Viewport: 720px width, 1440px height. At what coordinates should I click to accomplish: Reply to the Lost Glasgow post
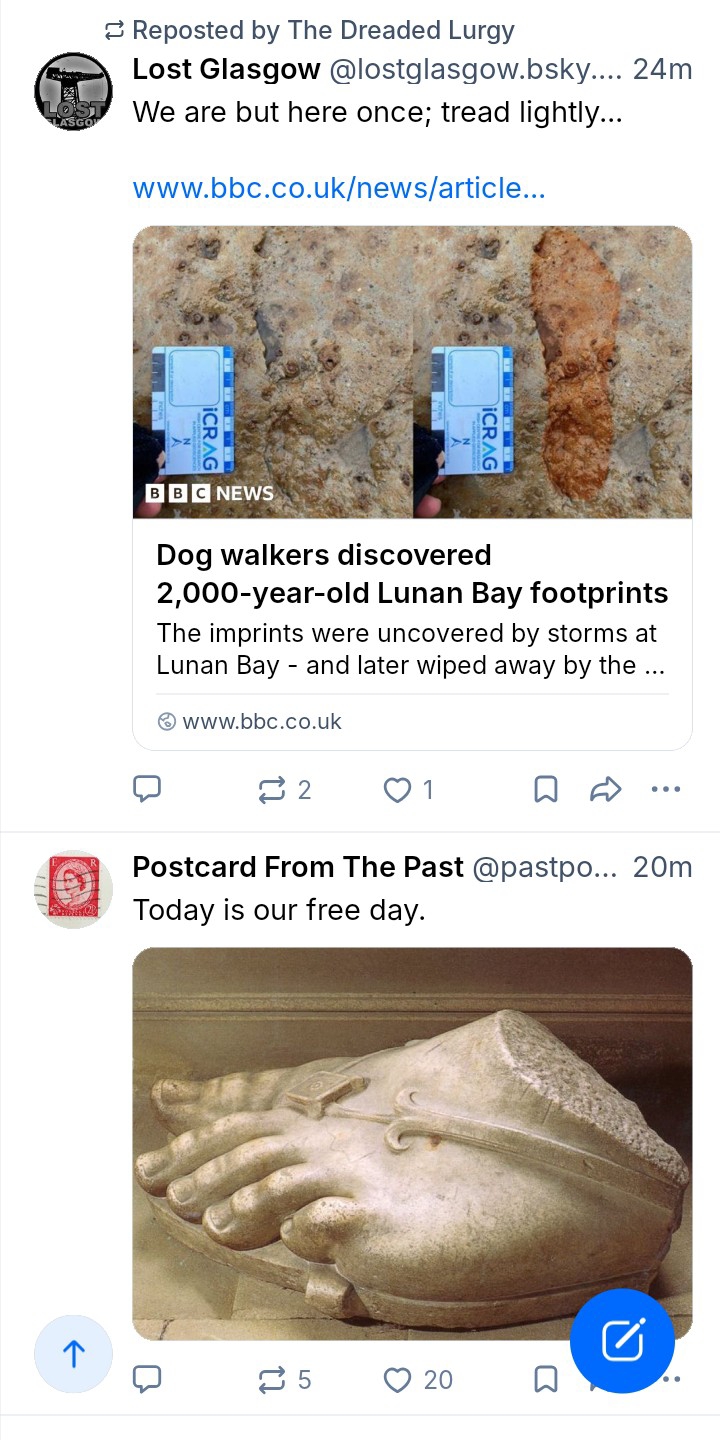pos(147,790)
